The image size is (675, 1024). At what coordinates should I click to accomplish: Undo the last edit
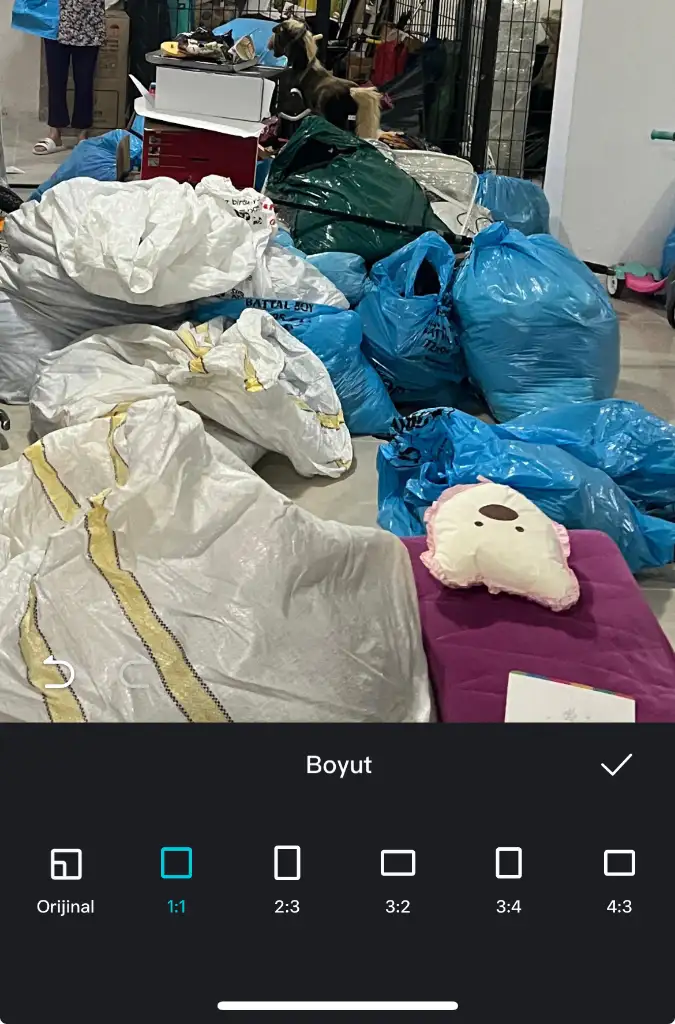click(x=59, y=674)
